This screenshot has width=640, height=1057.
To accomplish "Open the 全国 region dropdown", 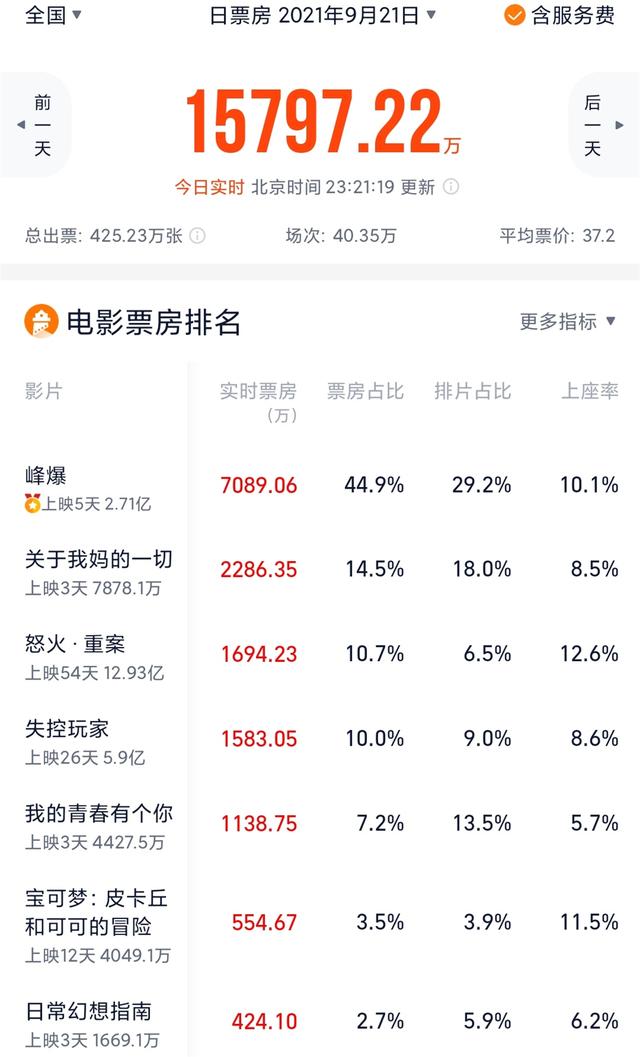I will tap(53, 15).
